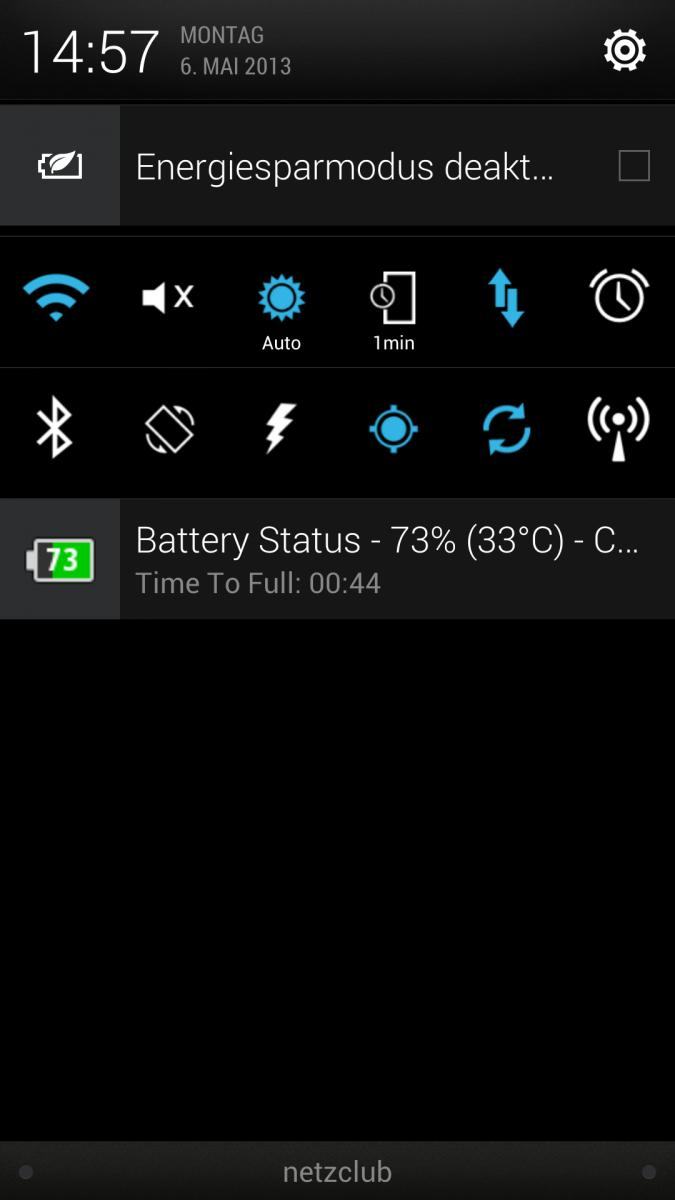The height and width of the screenshot is (1200, 675).
Task: Toggle Wi-Fi off
Action: pos(56,297)
